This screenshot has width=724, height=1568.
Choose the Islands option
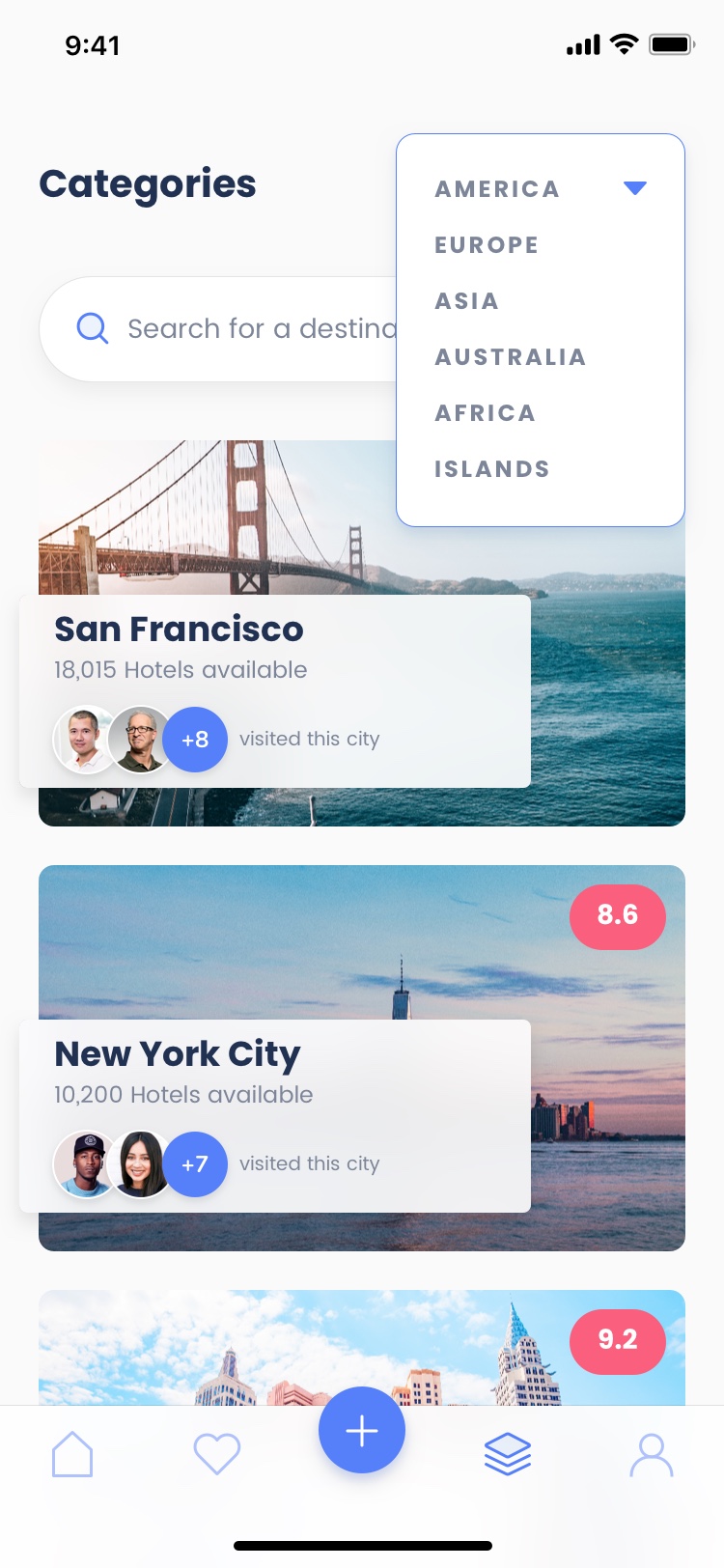tap(492, 469)
